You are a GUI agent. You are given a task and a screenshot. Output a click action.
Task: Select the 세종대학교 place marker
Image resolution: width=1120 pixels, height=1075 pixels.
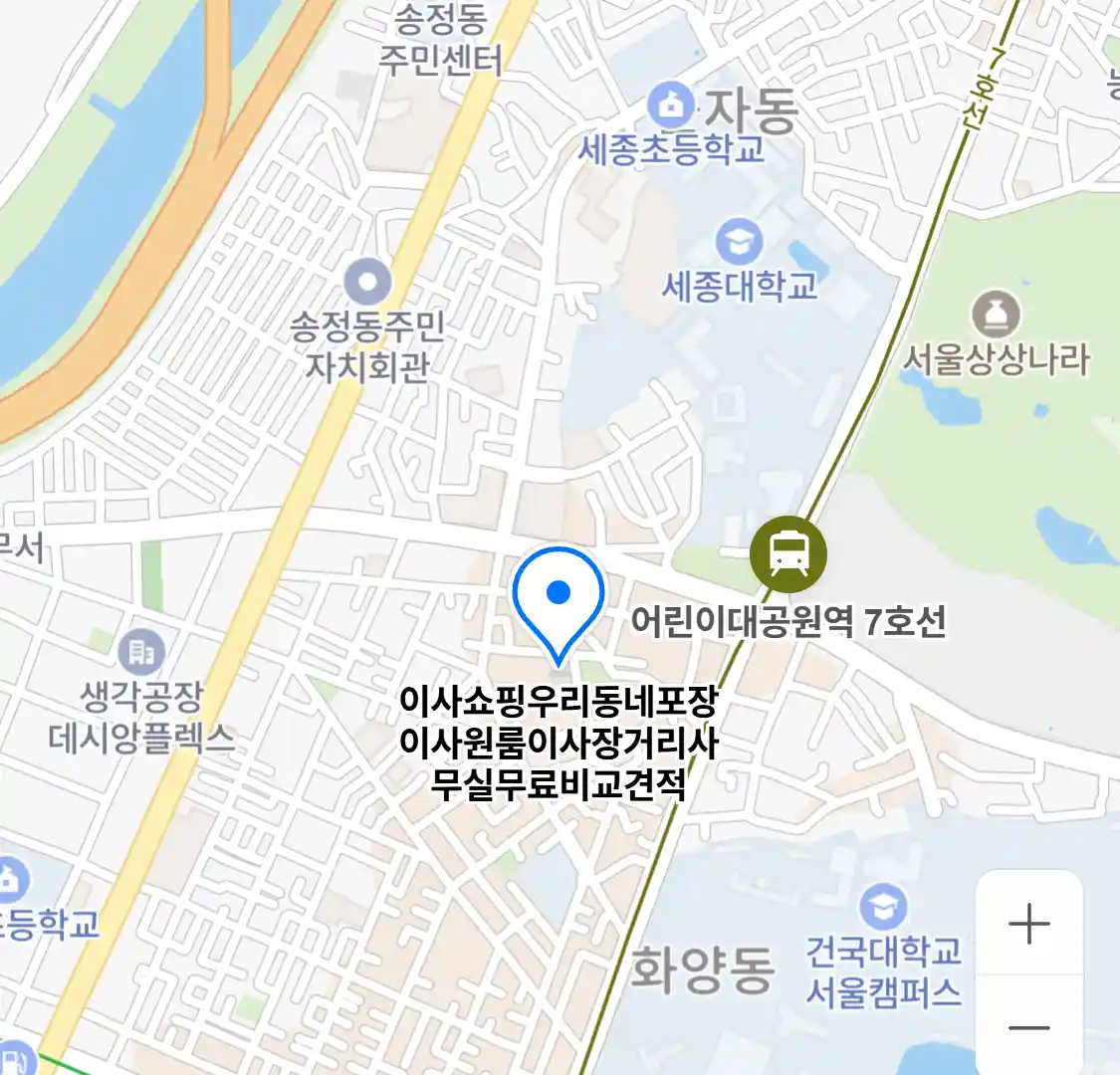(x=739, y=243)
